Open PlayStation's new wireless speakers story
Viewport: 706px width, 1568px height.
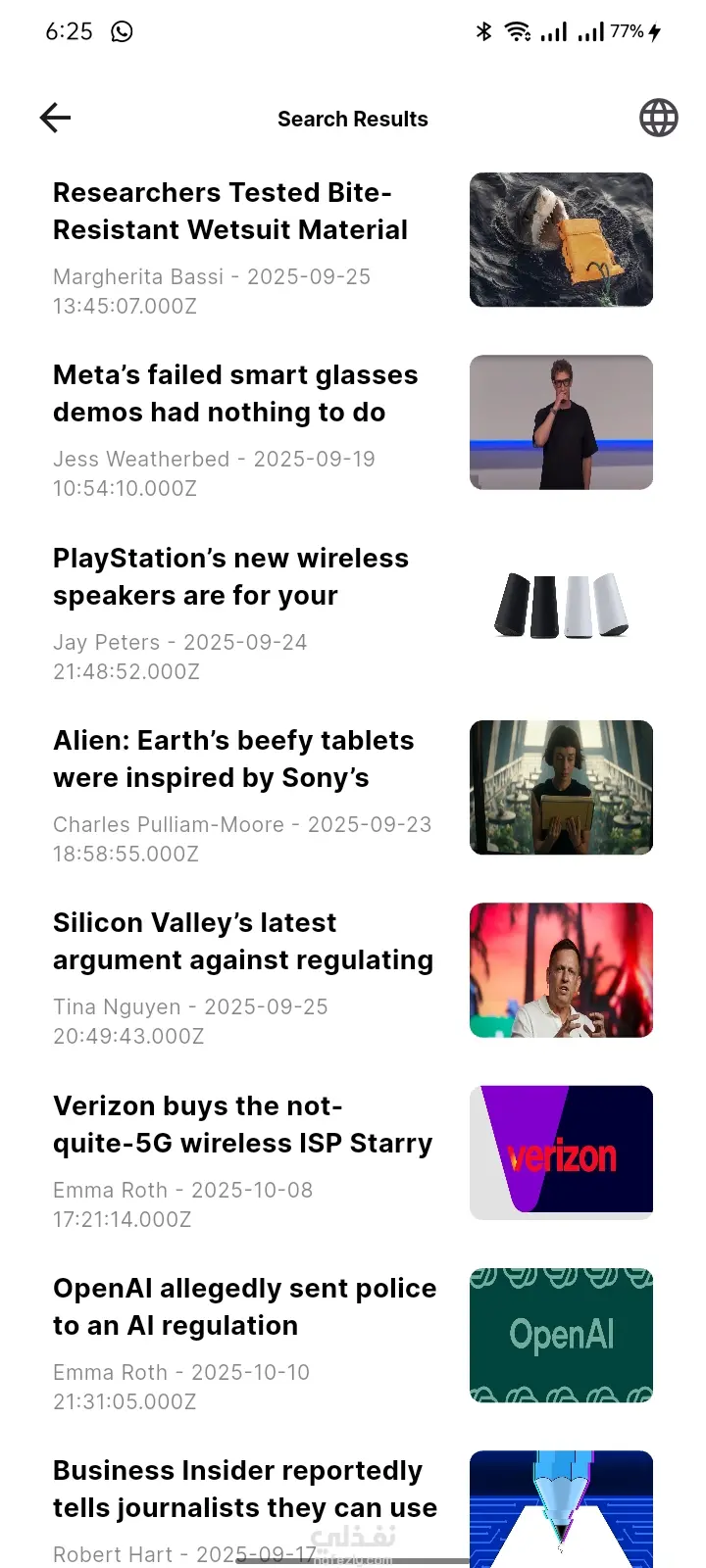coord(230,577)
